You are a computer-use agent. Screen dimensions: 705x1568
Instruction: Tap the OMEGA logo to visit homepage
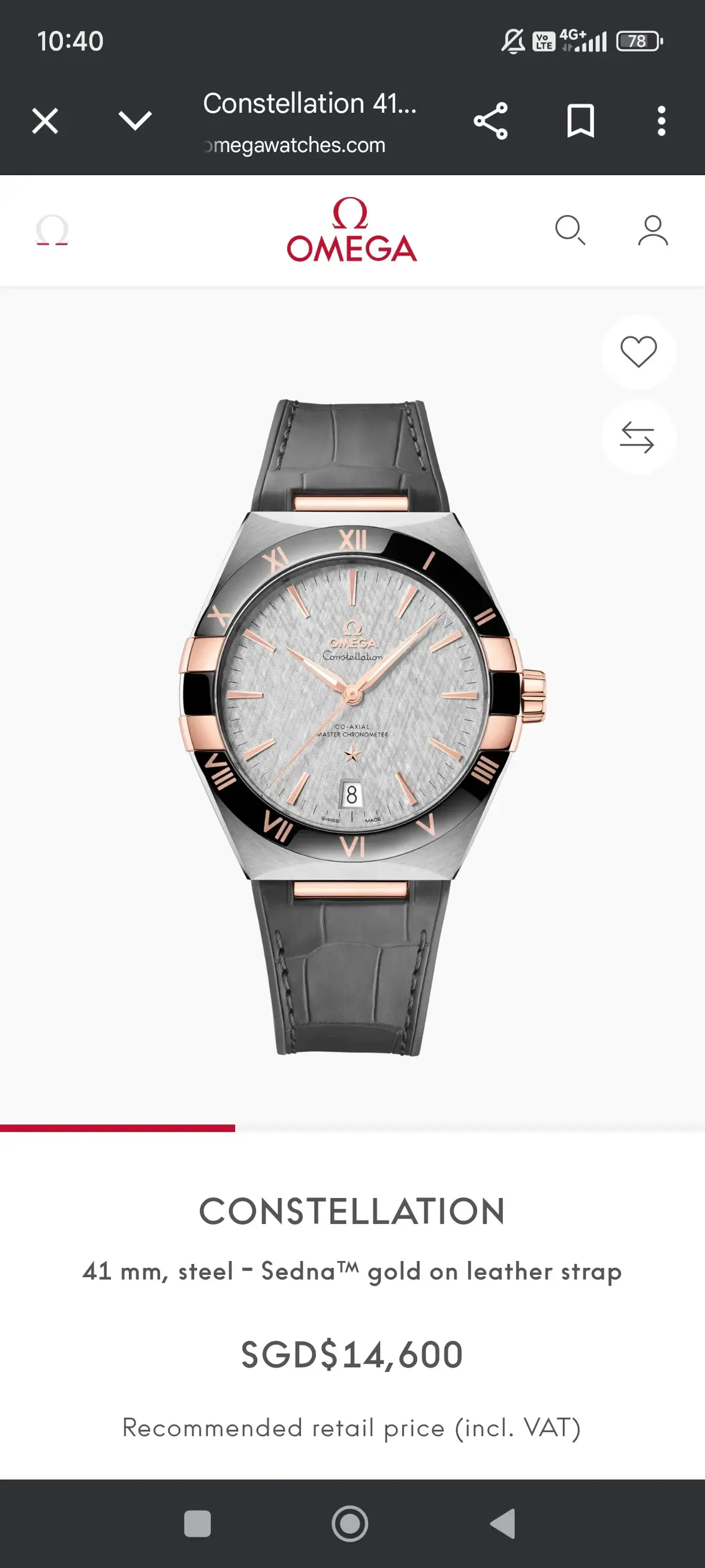352,232
